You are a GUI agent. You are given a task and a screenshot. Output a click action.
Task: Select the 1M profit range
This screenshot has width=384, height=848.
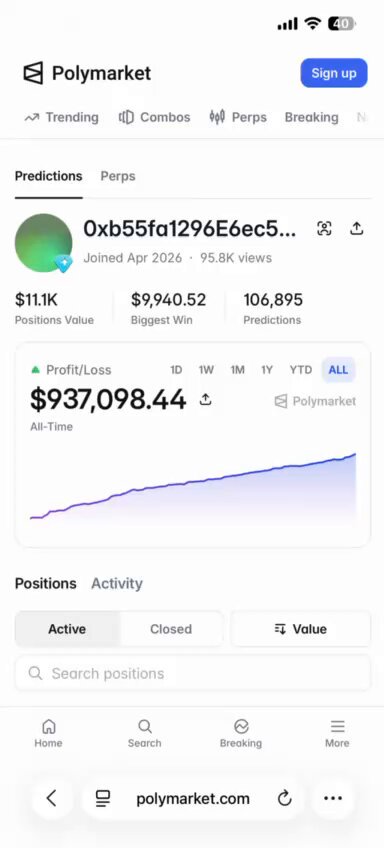pyautogui.click(x=237, y=370)
